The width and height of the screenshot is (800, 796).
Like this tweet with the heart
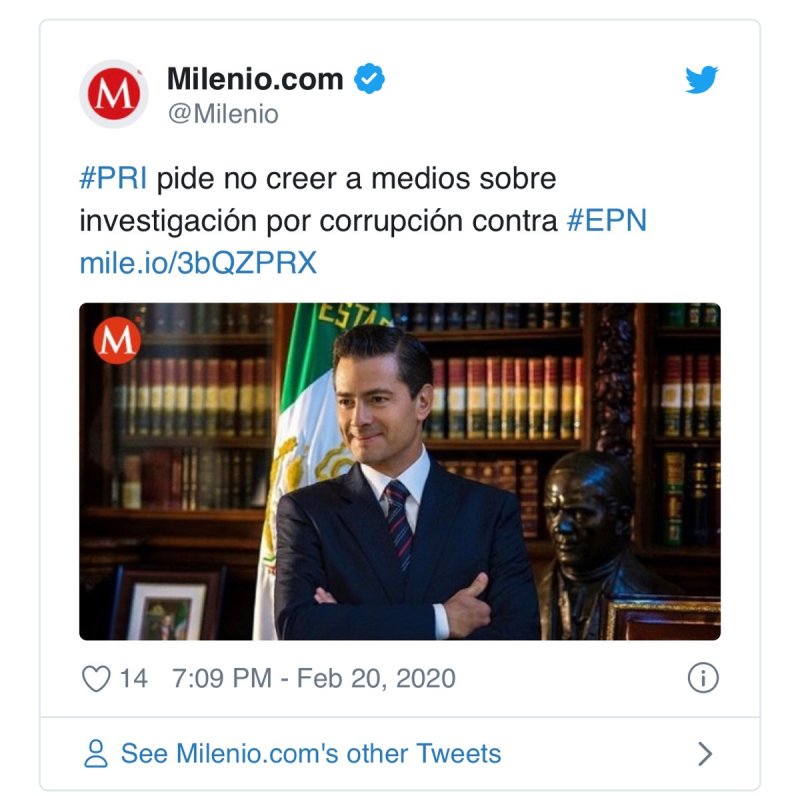(96, 679)
